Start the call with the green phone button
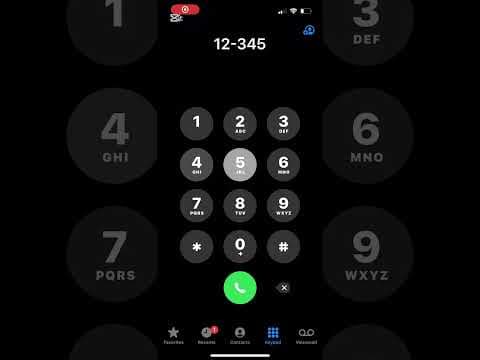Screen dimensions: 480x360 click(240, 288)
